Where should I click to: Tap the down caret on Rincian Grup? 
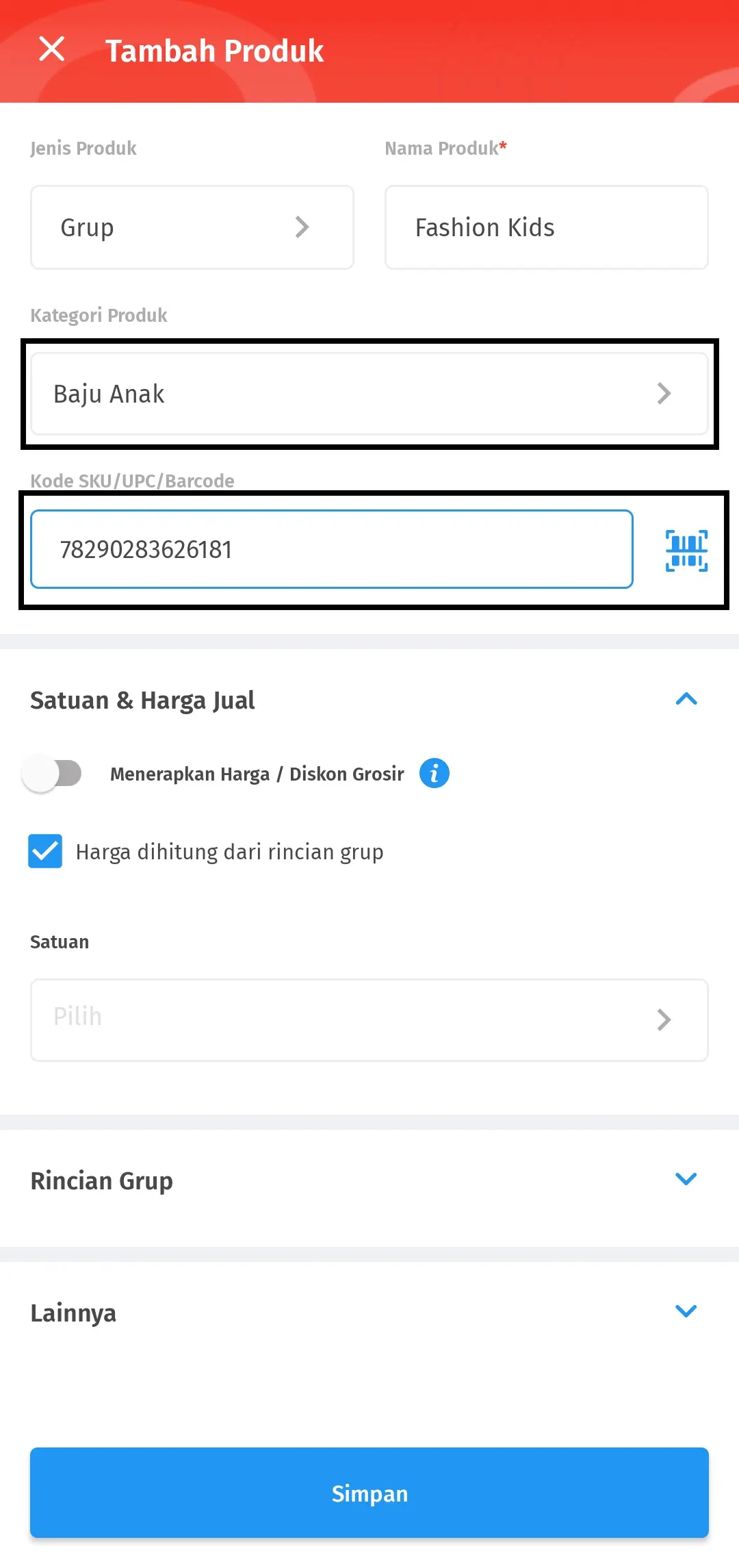pyautogui.click(x=686, y=1179)
